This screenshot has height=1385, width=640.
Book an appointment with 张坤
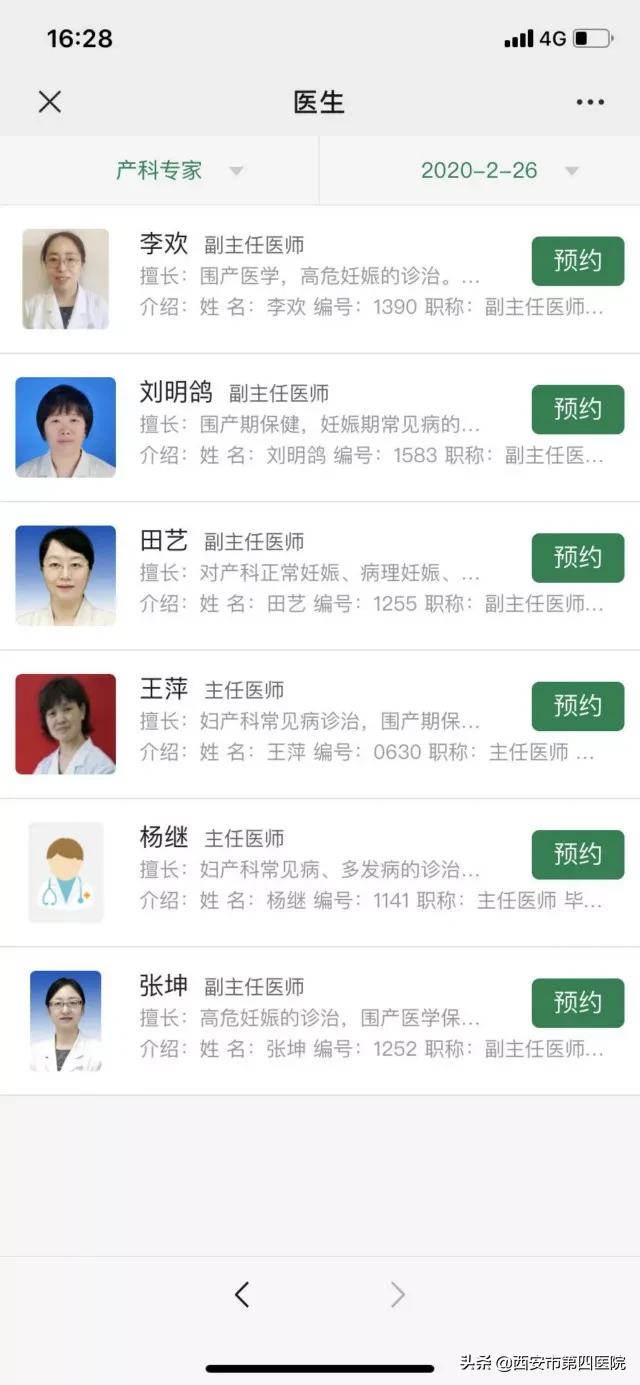point(577,1002)
